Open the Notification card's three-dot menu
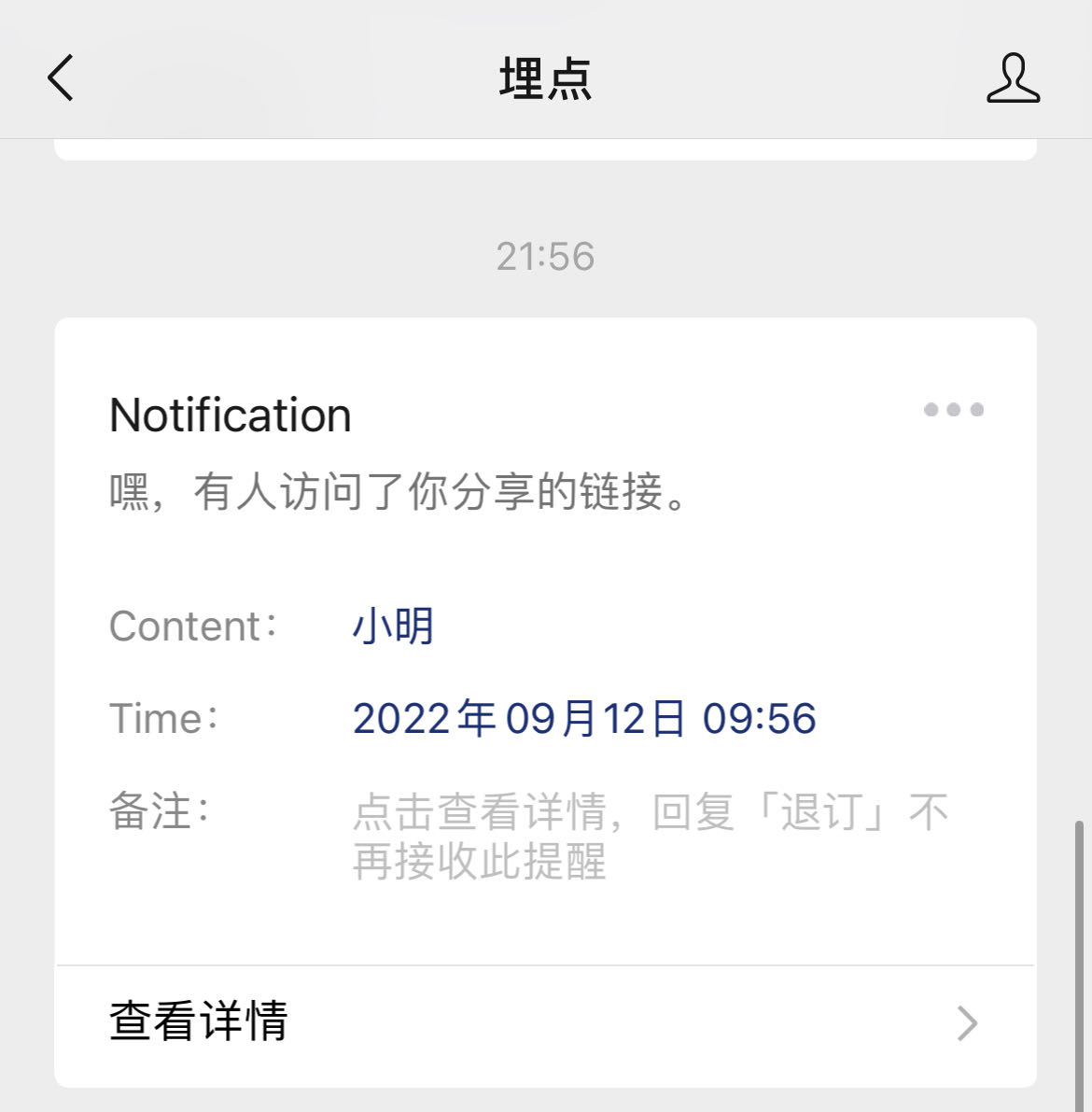 [953, 410]
